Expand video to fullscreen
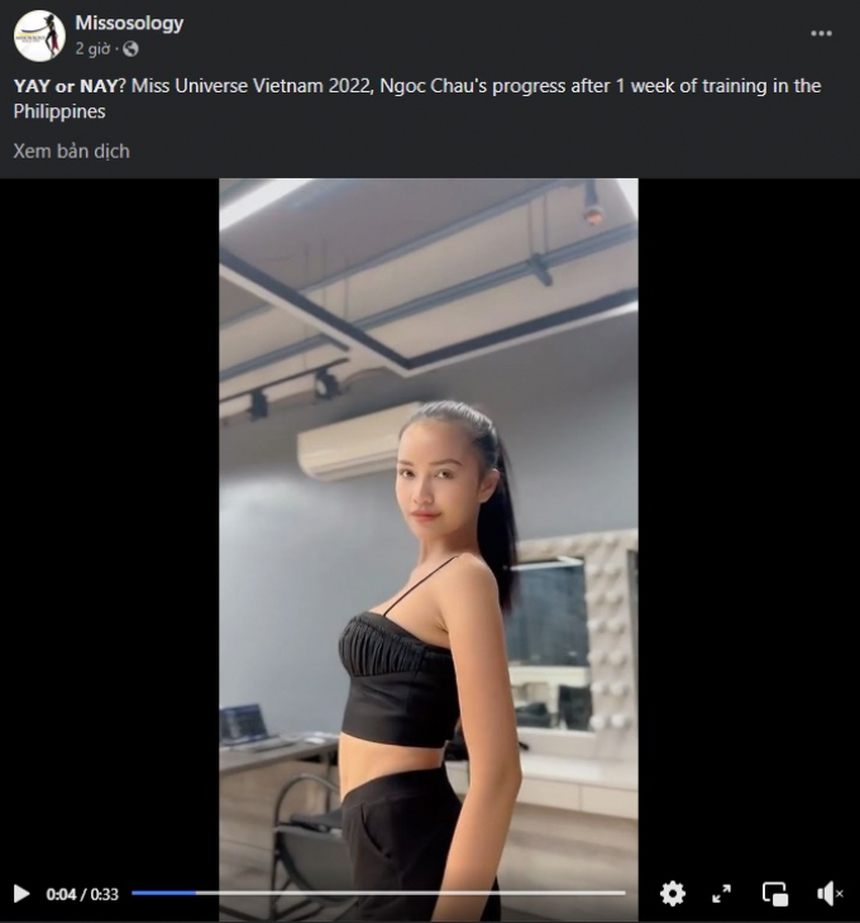 (x=721, y=893)
